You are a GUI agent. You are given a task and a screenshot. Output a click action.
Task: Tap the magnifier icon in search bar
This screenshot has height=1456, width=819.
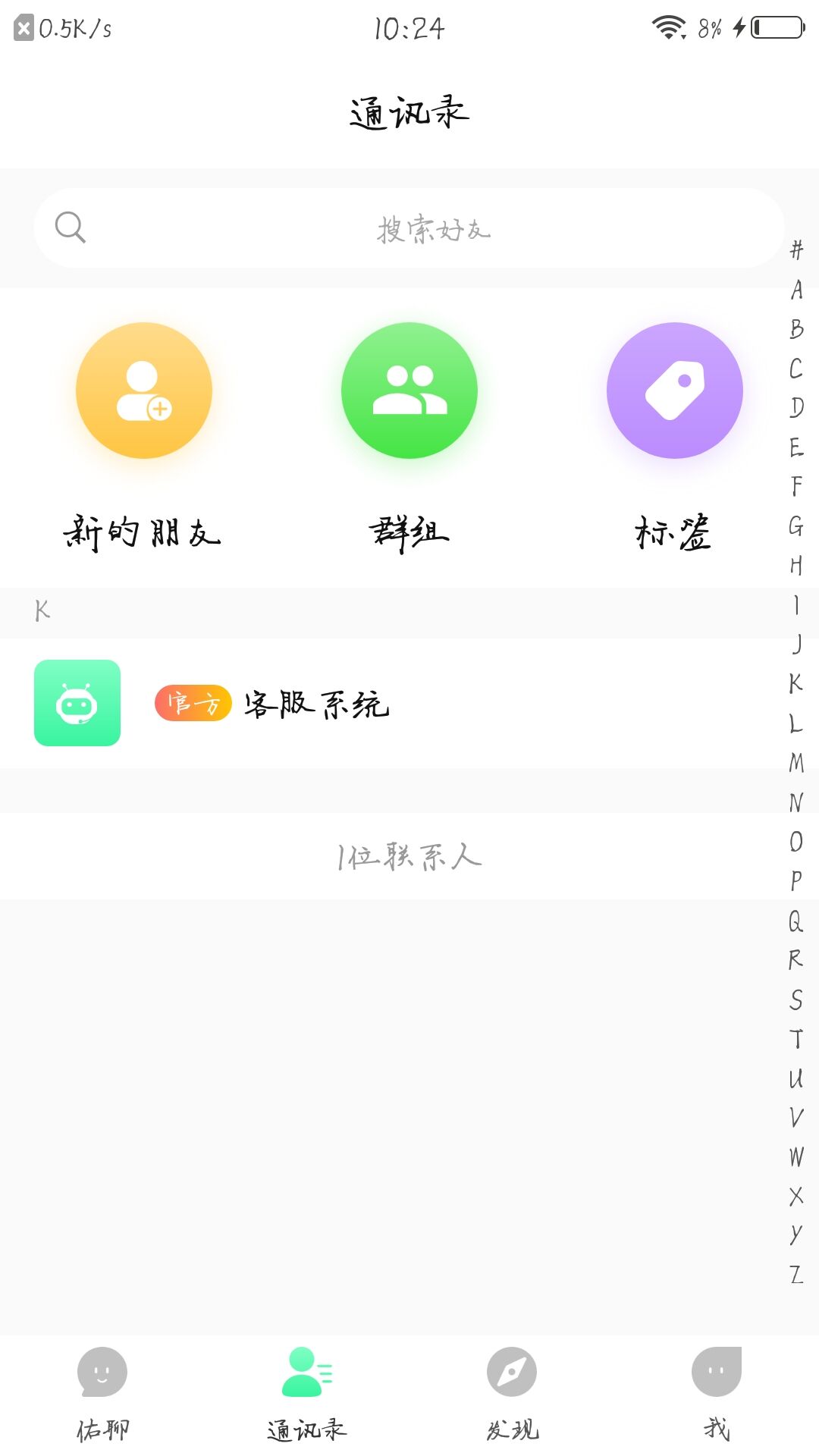point(71,227)
